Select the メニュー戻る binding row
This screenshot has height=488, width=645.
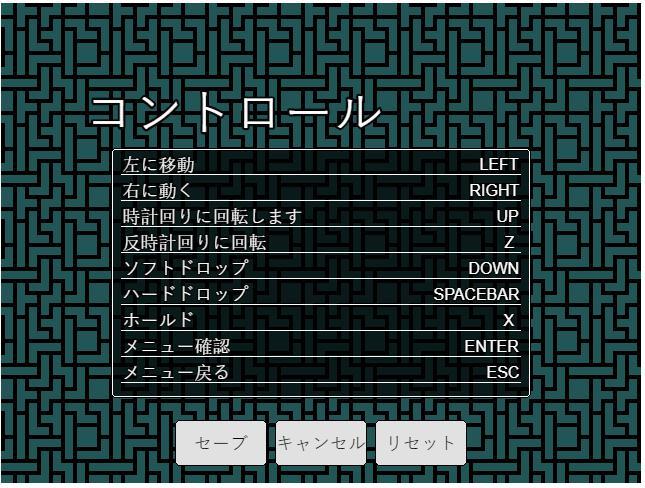[x=320, y=372]
